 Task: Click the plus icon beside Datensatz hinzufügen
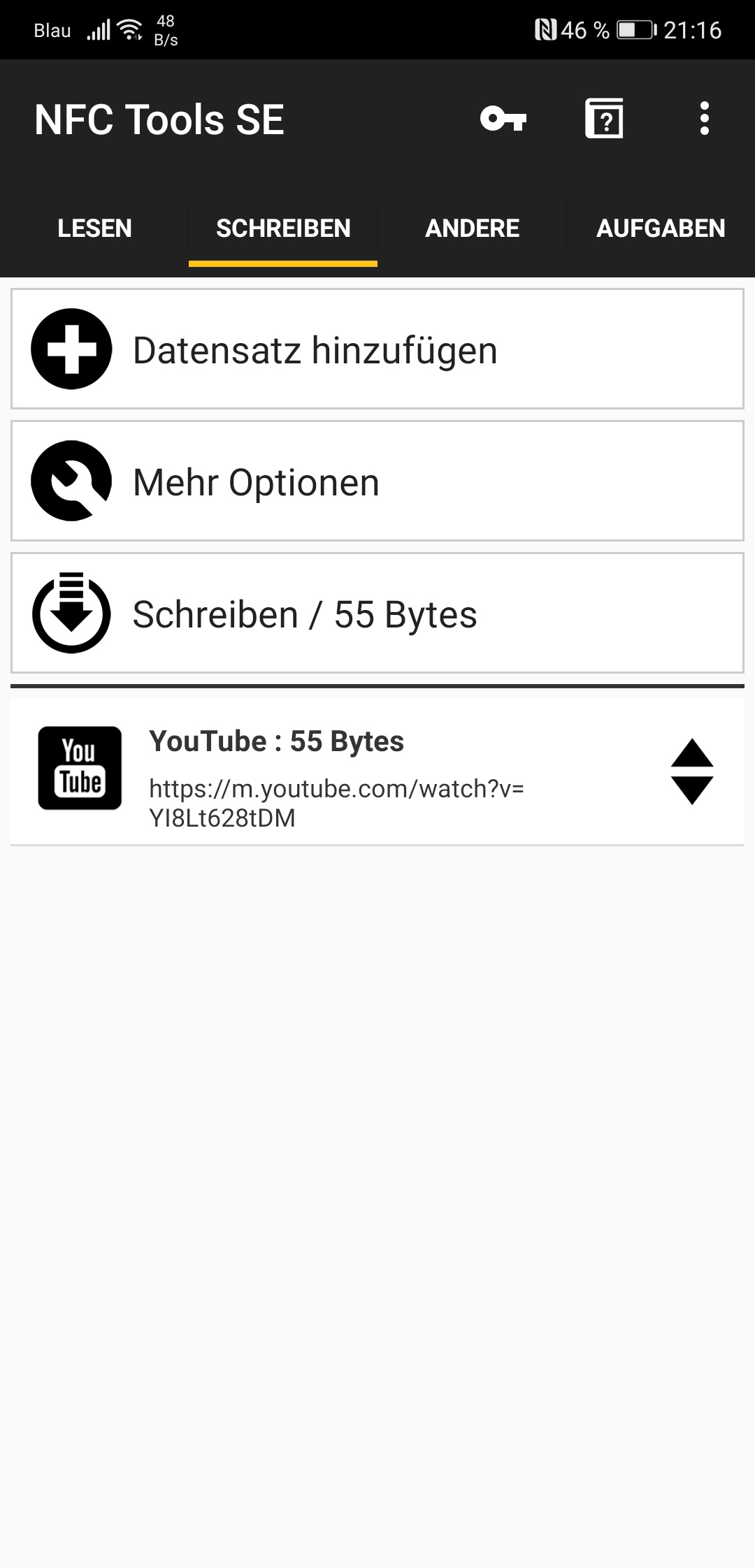71,348
